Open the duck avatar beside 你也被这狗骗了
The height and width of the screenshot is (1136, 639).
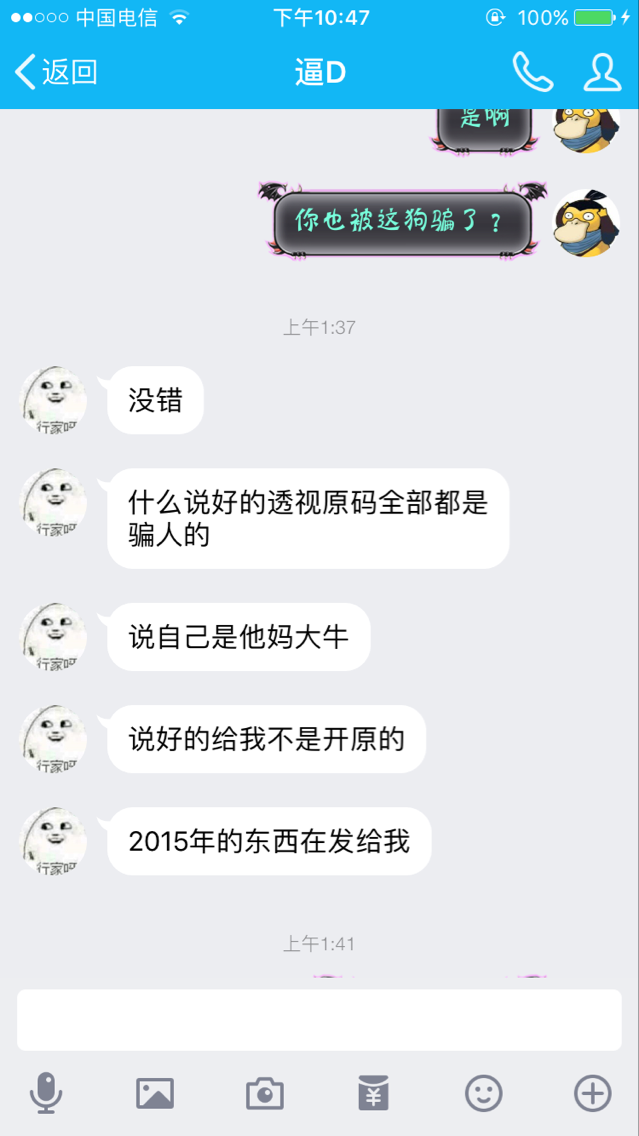(x=586, y=222)
